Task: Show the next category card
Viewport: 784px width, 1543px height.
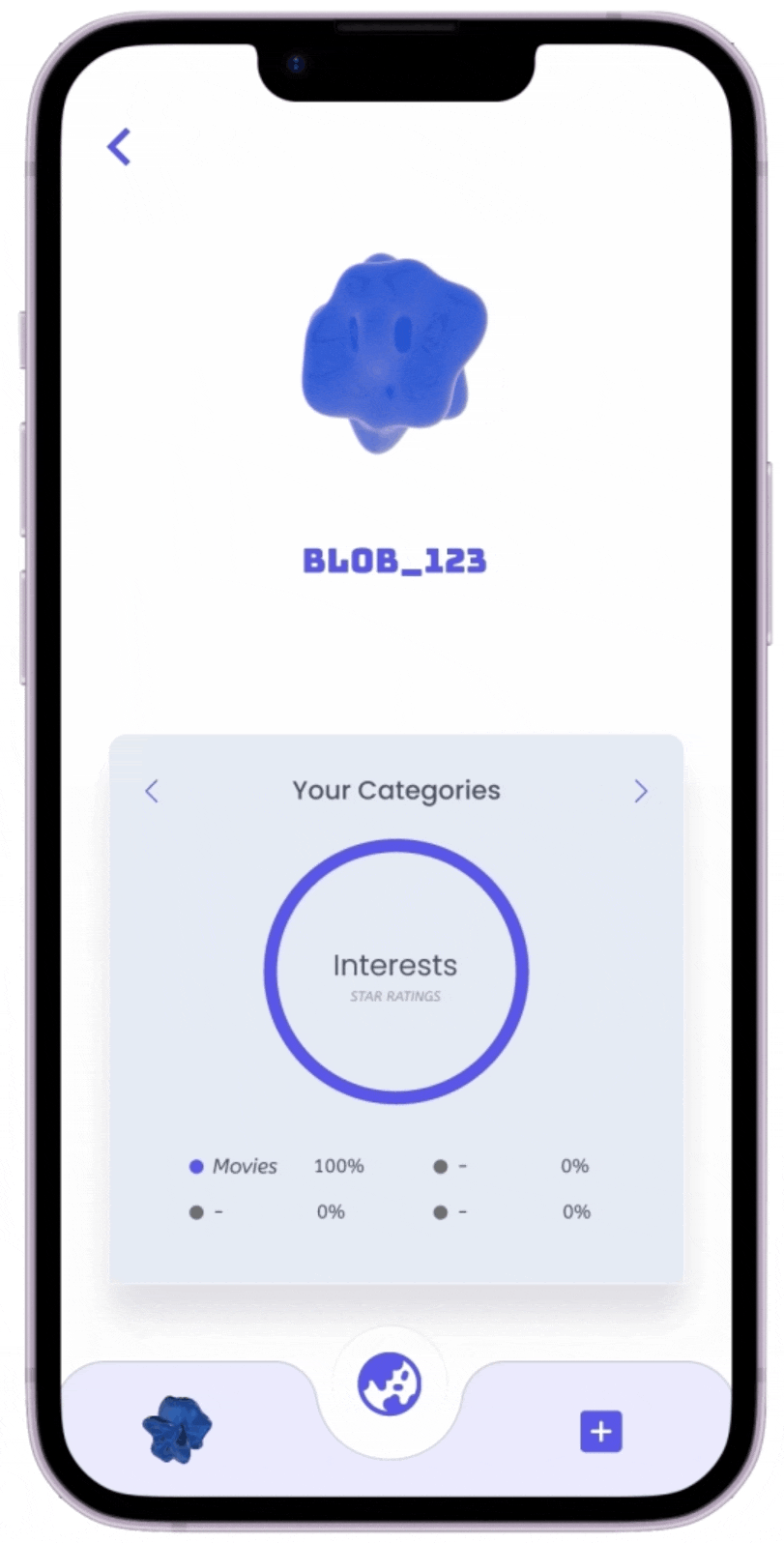Action: coord(640,792)
